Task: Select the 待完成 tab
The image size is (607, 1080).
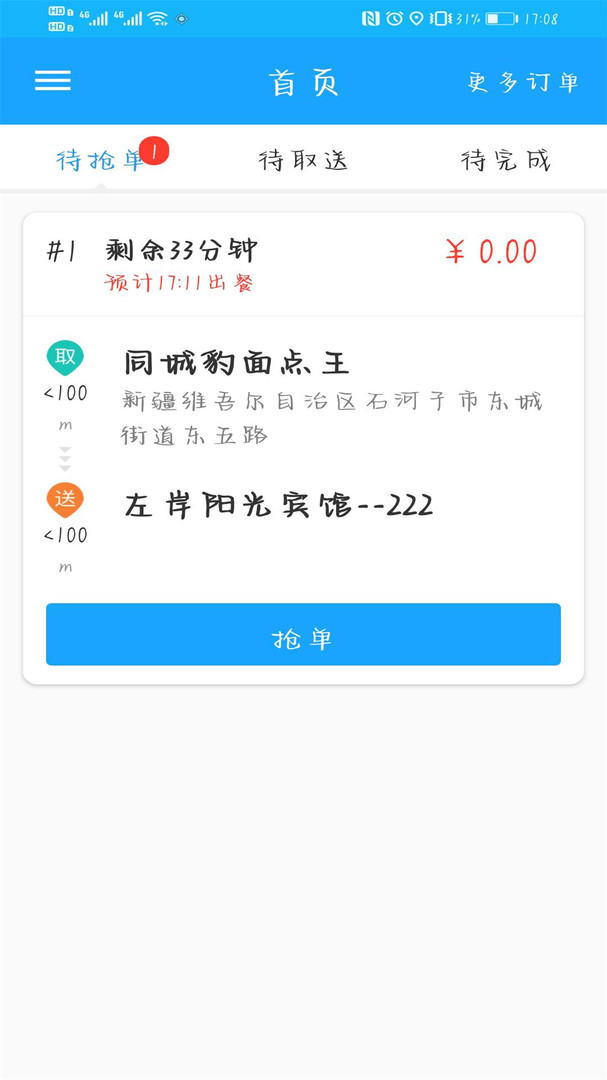Action: click(x=505, y=160)
